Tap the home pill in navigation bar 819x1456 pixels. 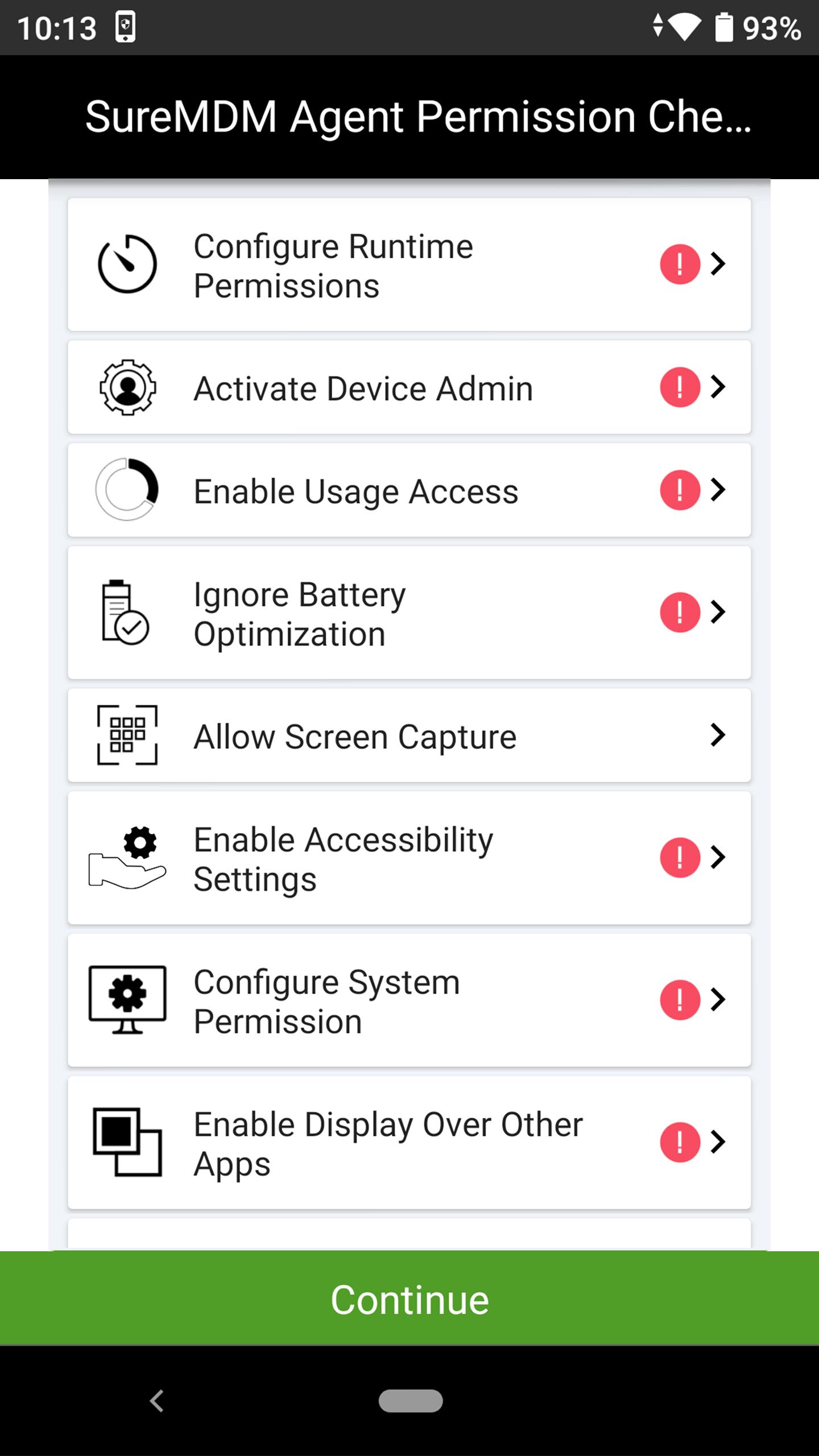click(x=411, y=1400)
